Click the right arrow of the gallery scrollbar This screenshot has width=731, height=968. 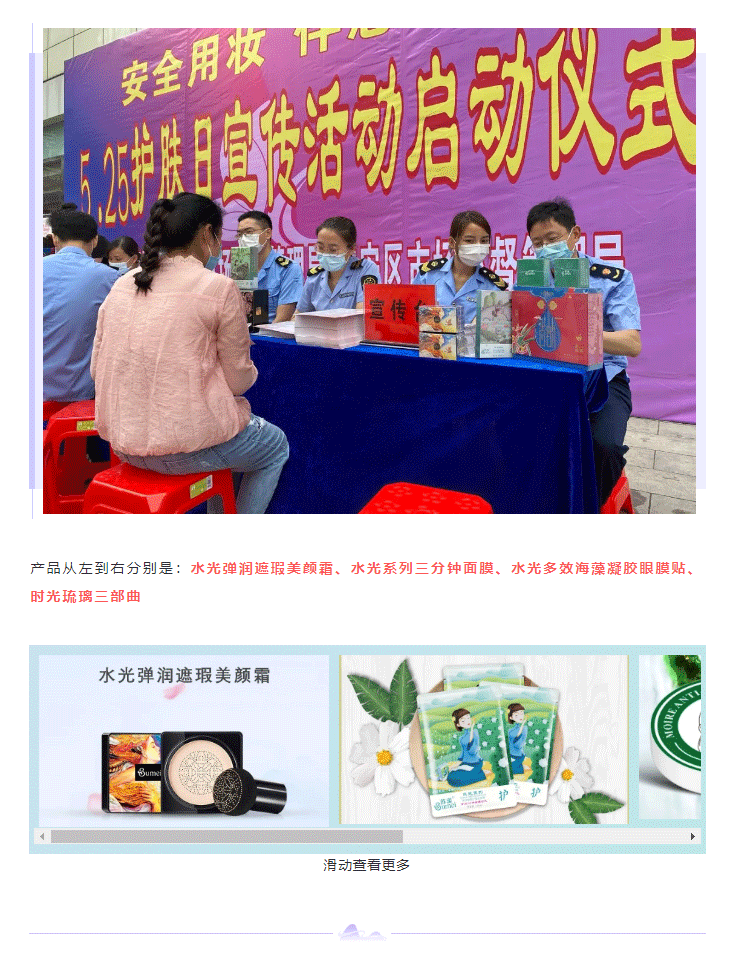click(x=692, y=836)
